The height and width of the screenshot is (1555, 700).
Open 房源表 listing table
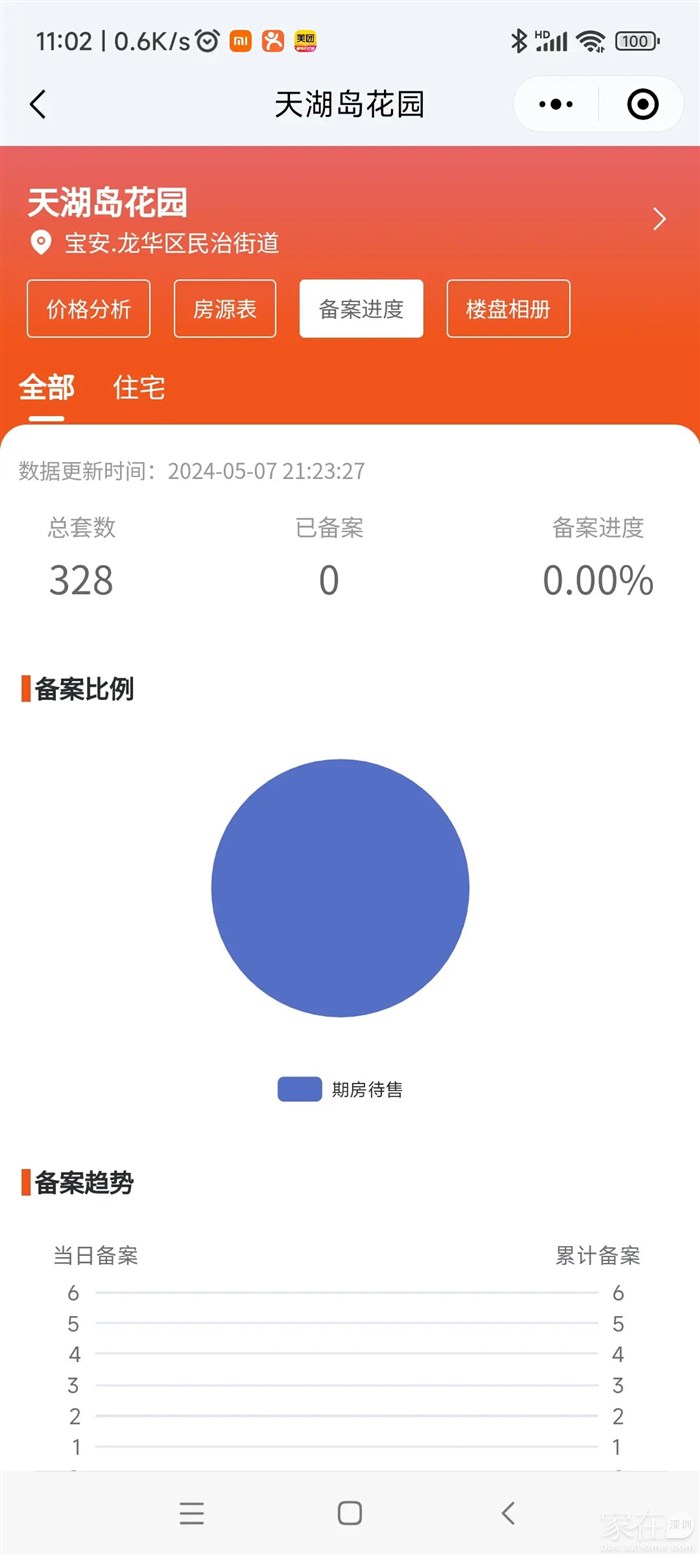[225, 309]
